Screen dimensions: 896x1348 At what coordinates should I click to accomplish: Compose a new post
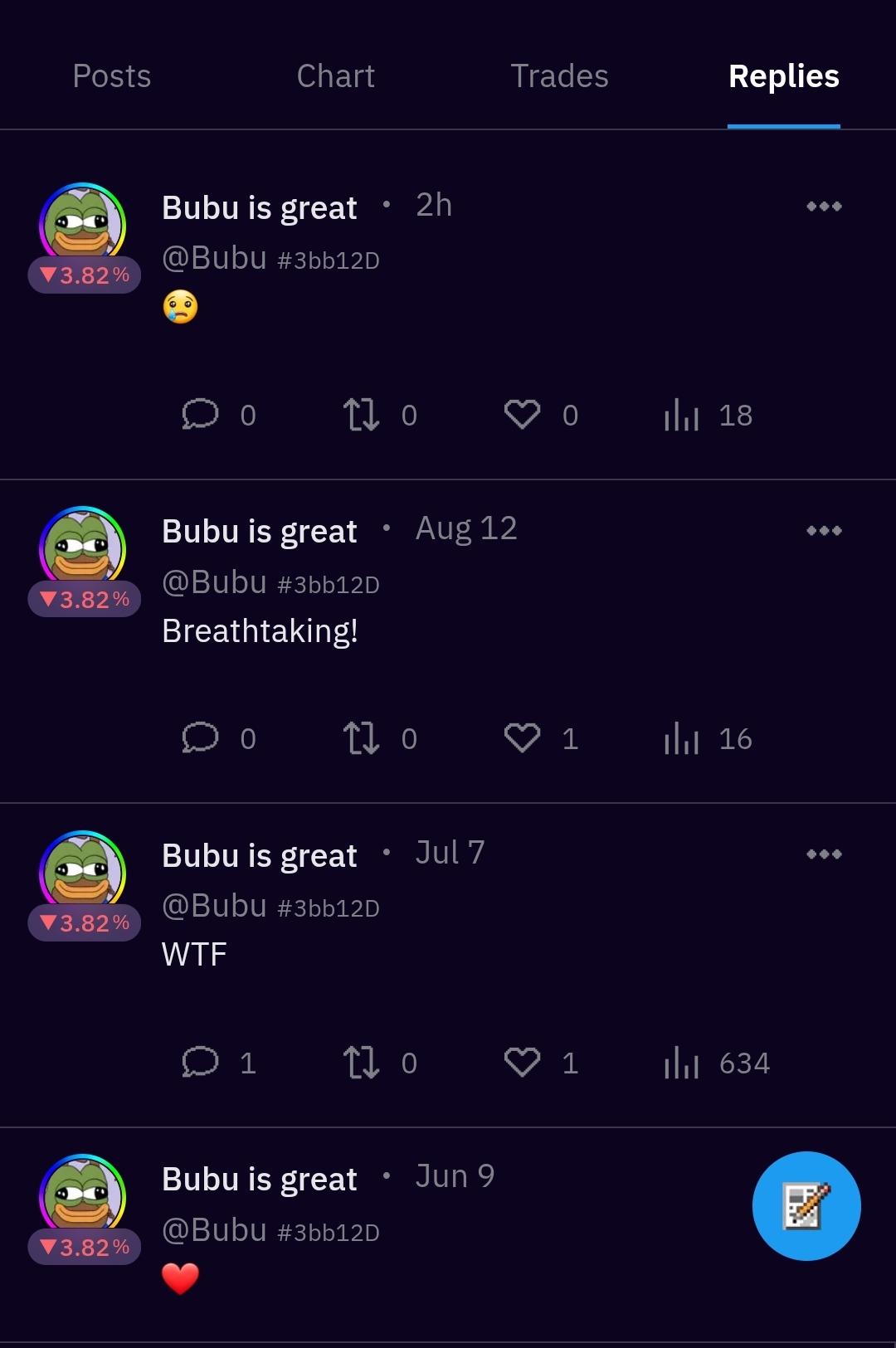[x=806, y=1205]
